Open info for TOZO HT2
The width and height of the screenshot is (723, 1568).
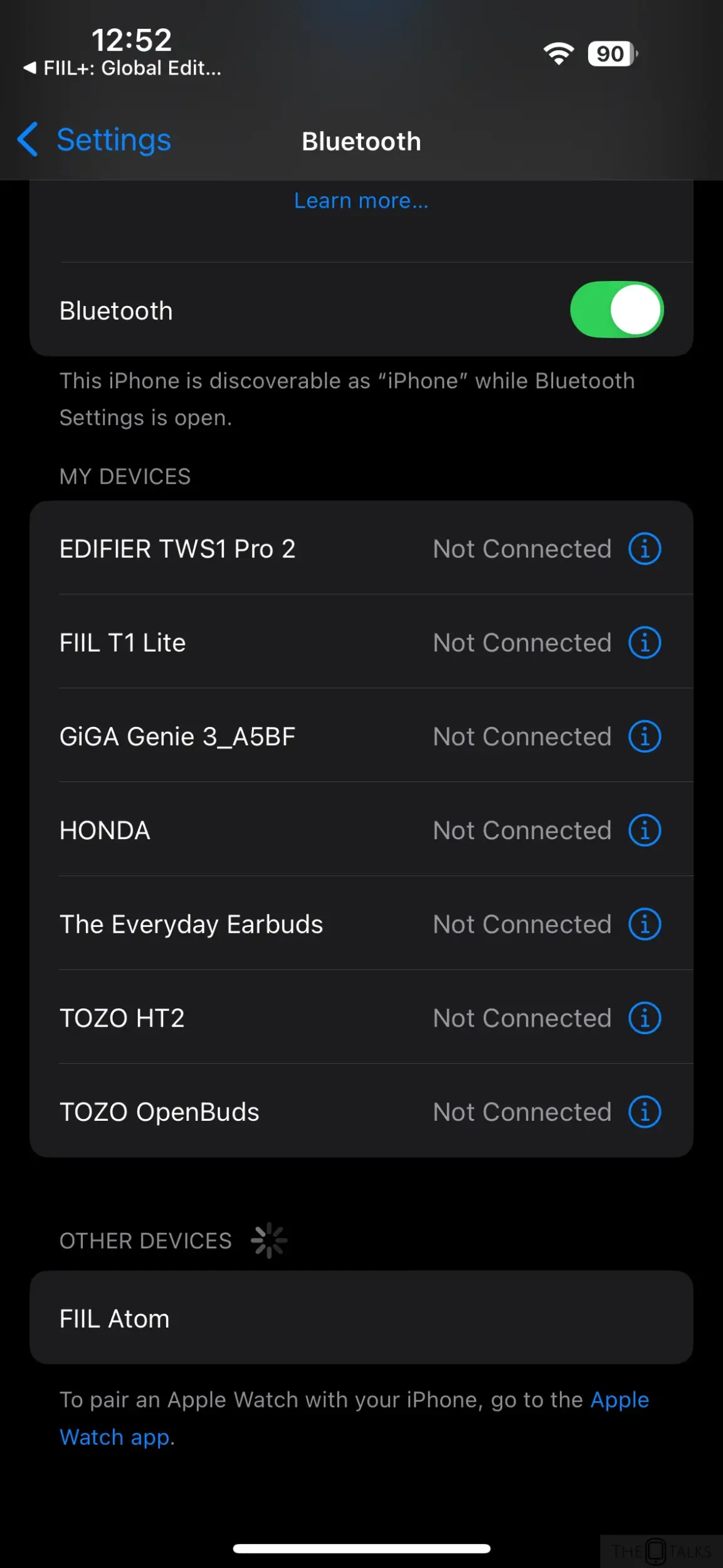(x=645, y=1018)
